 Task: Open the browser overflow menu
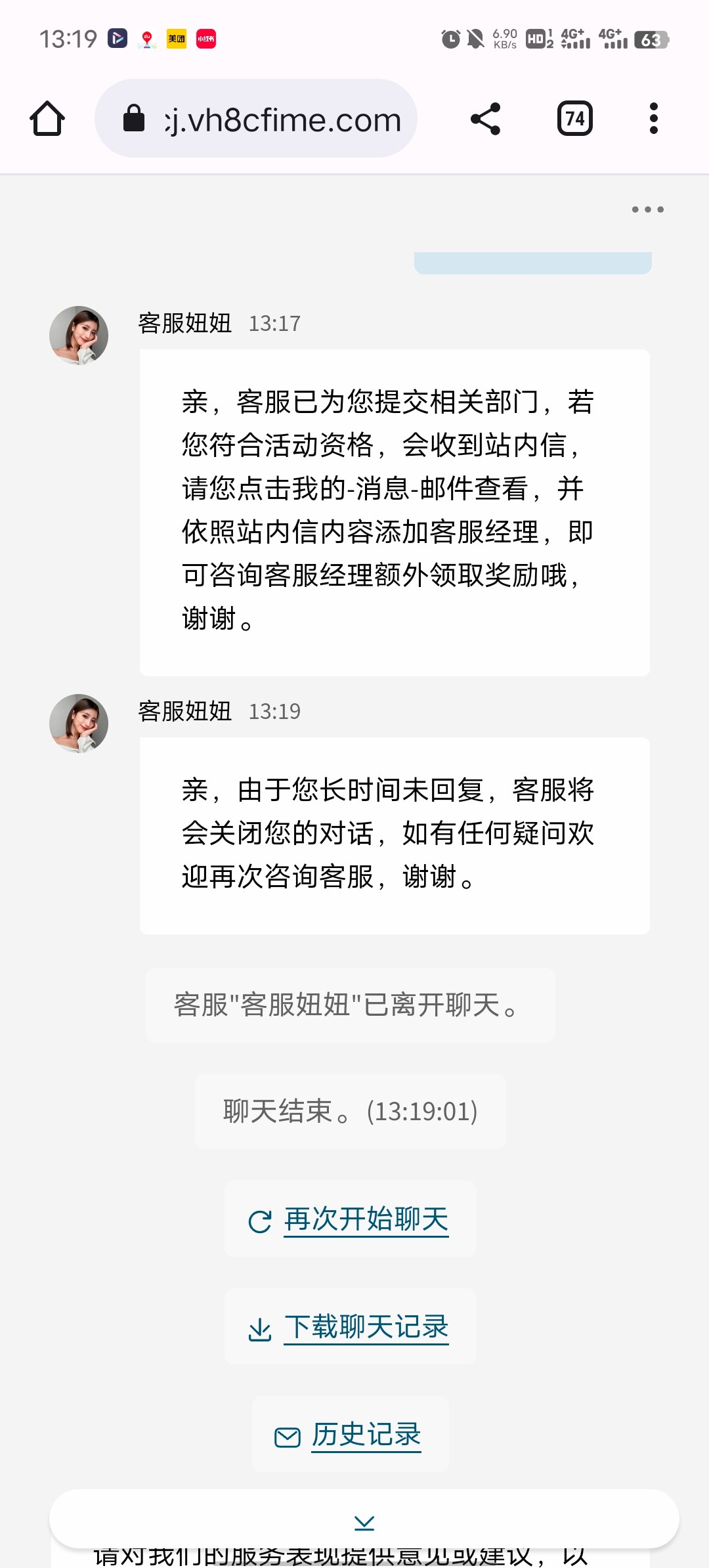pos(653,119)
